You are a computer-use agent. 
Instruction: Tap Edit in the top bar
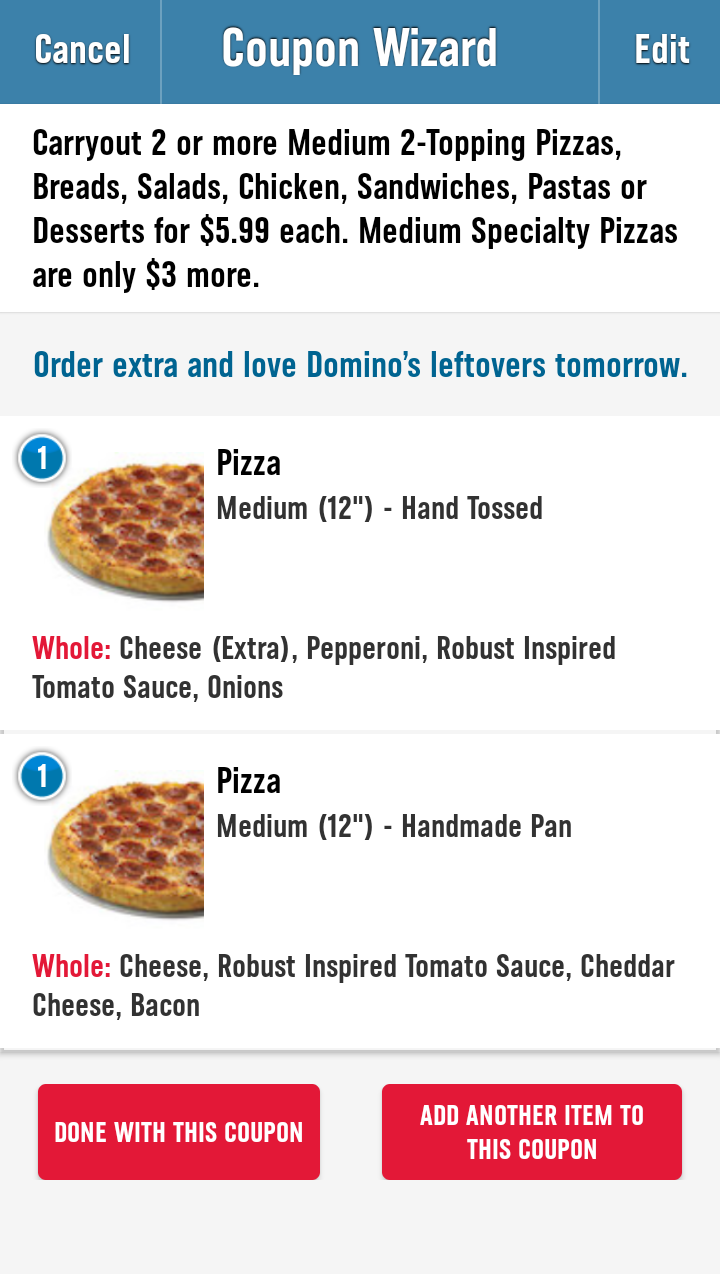(x=661, y=50)
